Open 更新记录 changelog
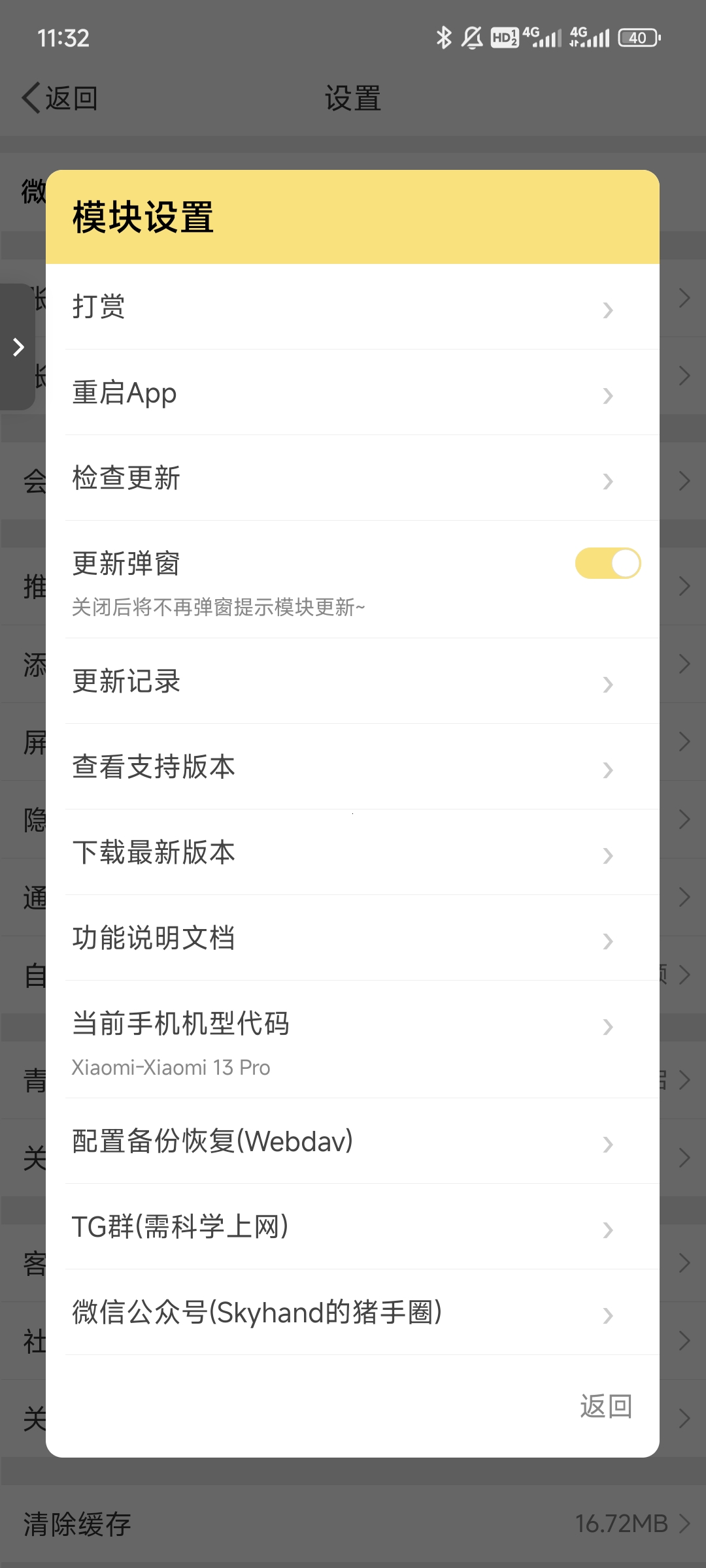706x1568 pixels. pyautogui.click(x=353, y=681)
